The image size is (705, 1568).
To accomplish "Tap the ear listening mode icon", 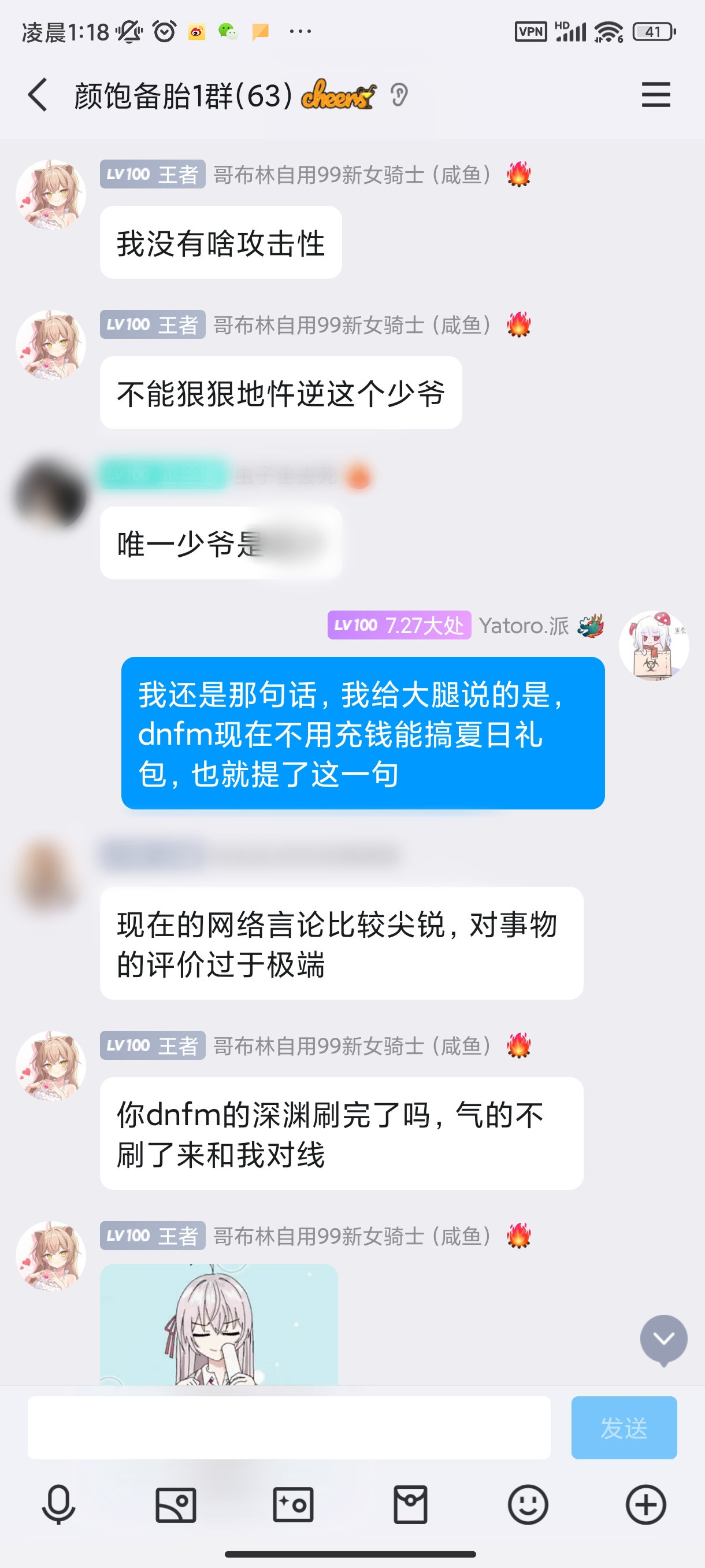I will [399, 95].
